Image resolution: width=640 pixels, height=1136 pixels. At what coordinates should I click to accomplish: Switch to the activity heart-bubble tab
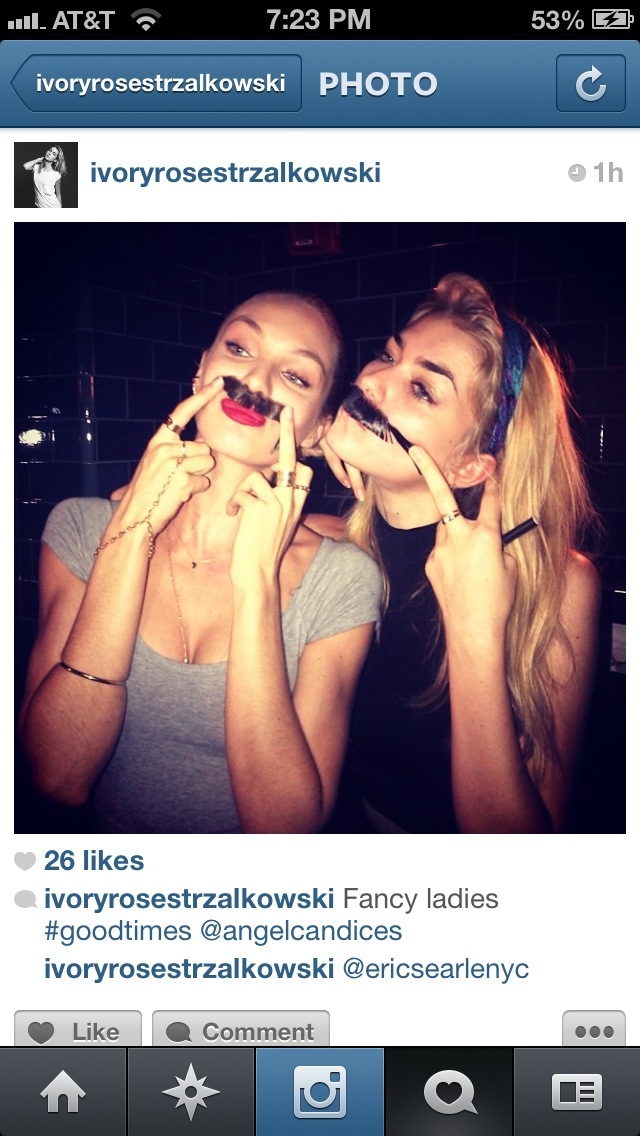(449, 1092)
